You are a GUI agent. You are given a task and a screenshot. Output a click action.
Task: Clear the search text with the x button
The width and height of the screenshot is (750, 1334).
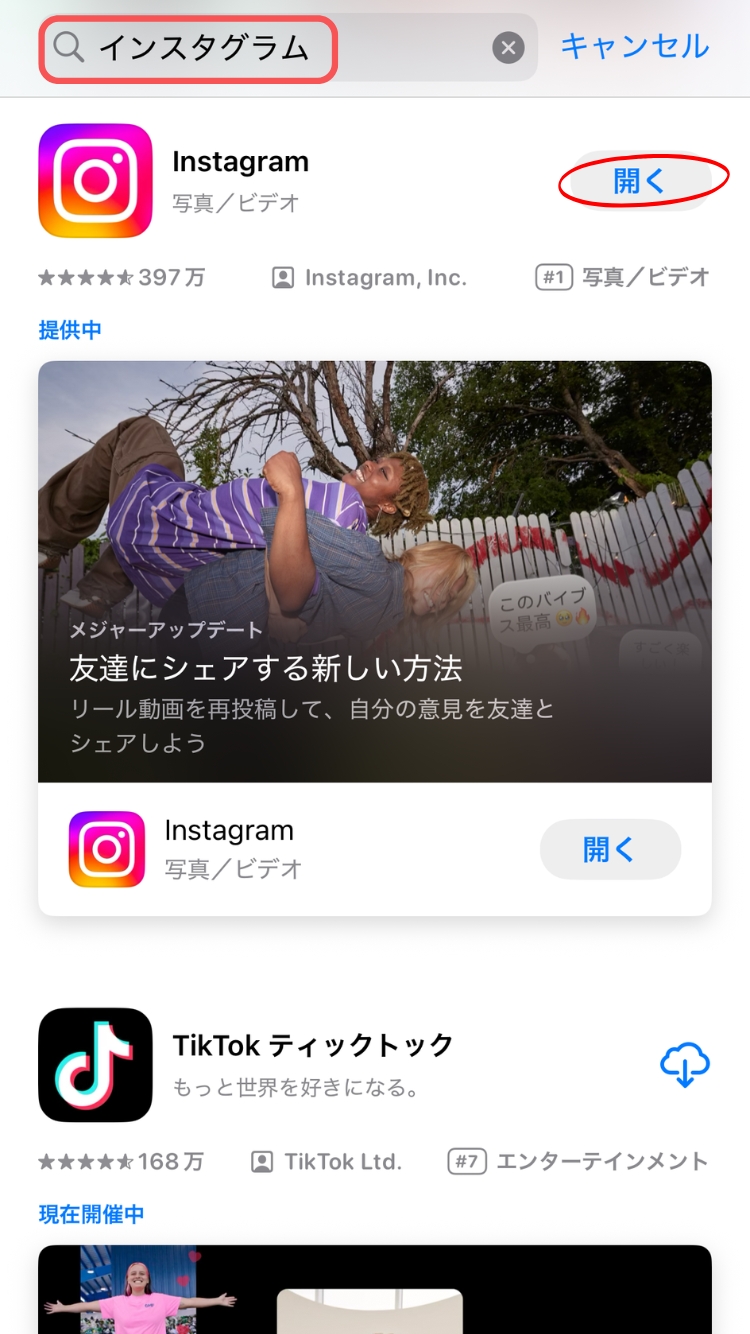coord(508,47)
